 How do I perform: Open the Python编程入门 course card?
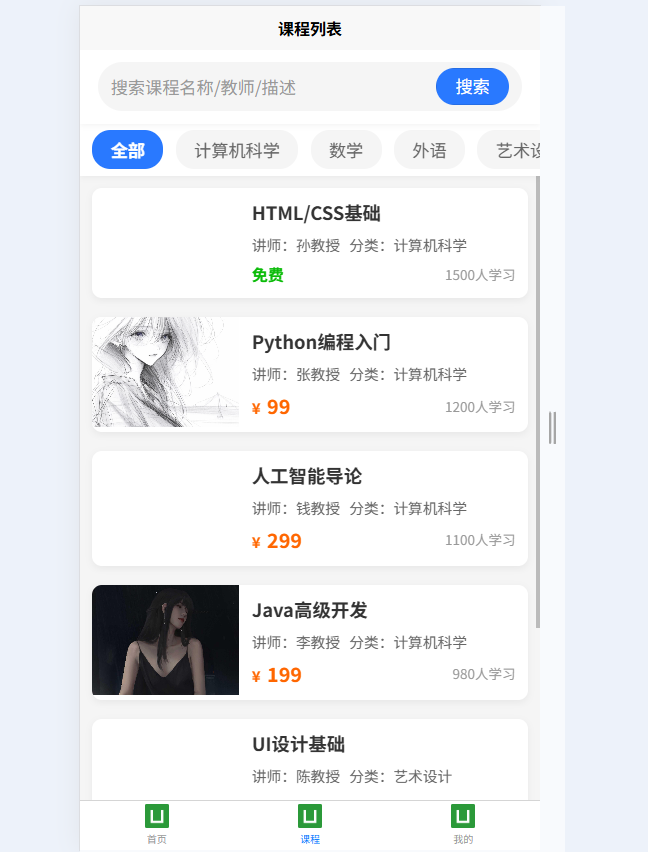(310, 374)
